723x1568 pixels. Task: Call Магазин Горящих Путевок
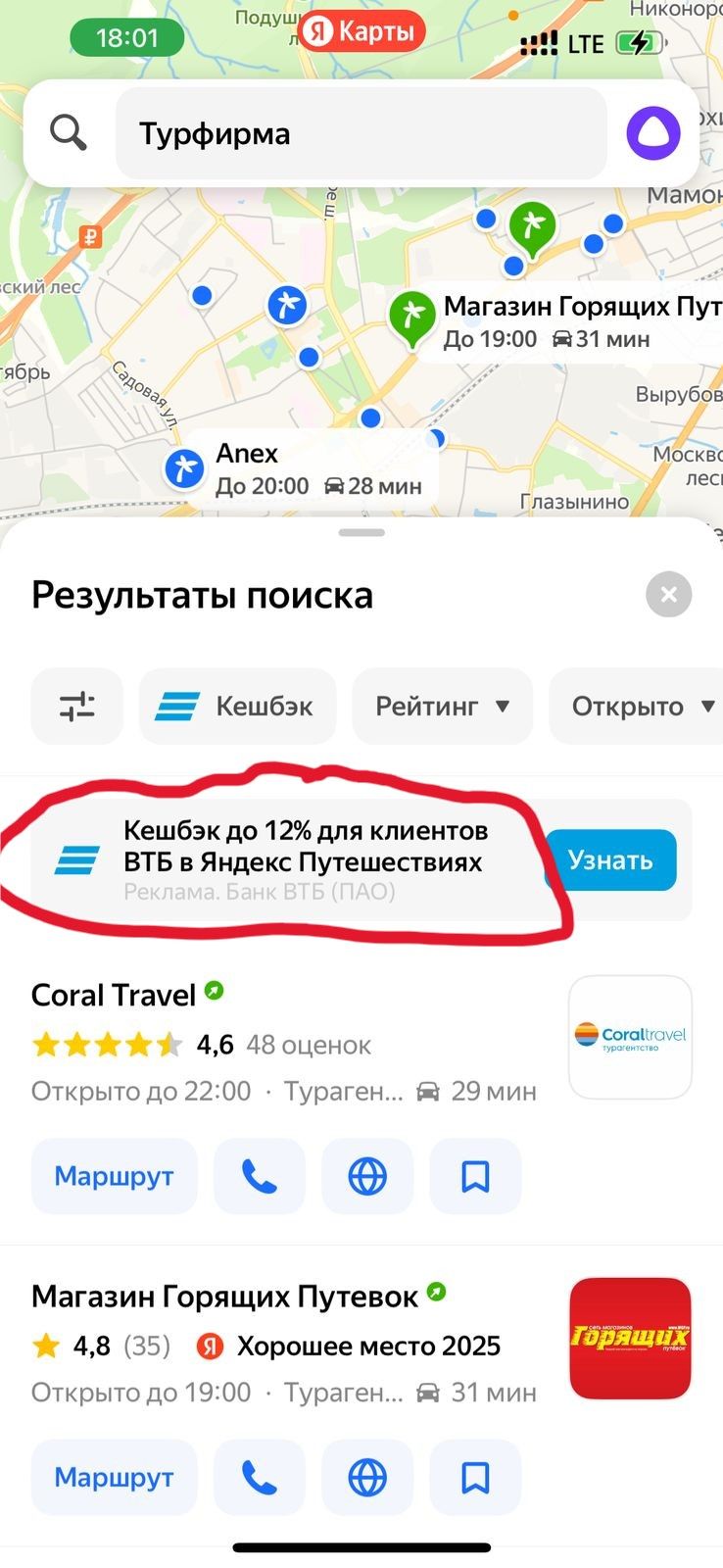coord(260,1477)
